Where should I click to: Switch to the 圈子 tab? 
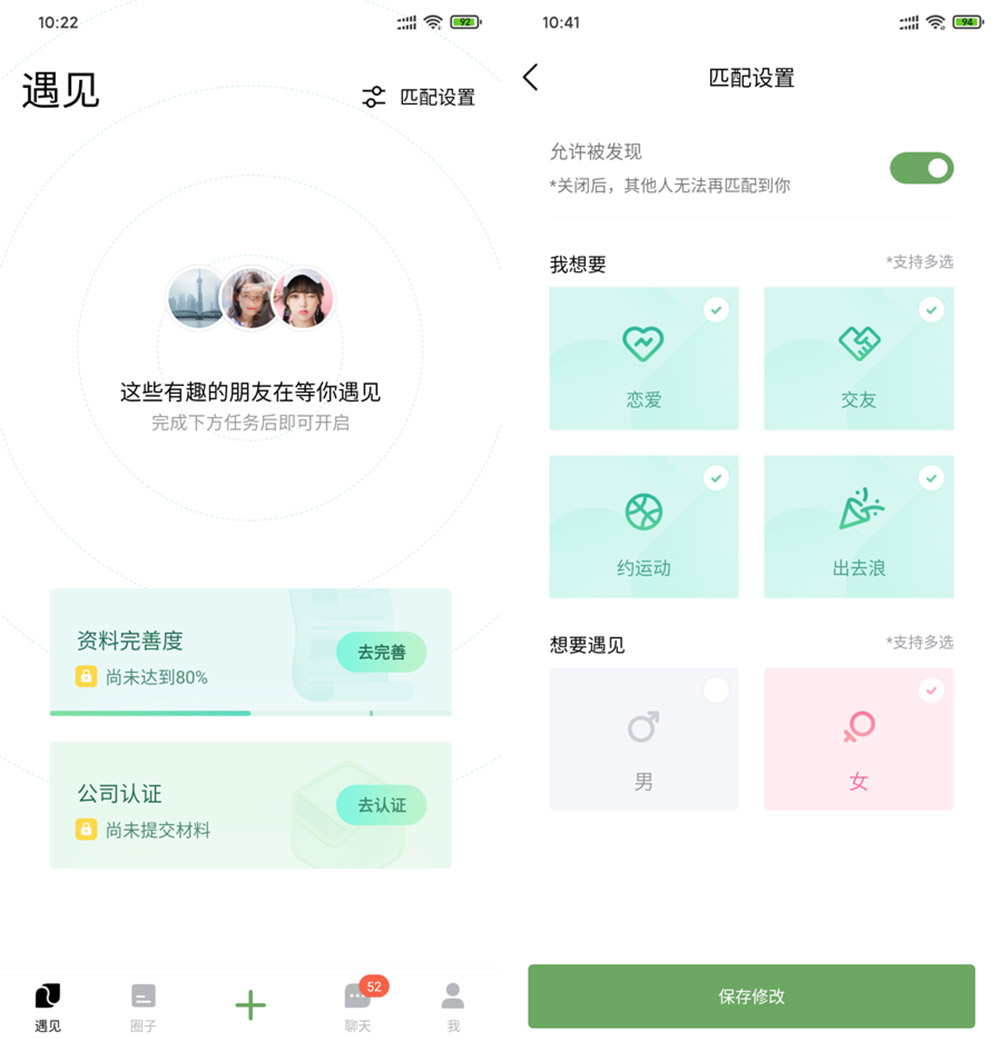(144, 1005)
